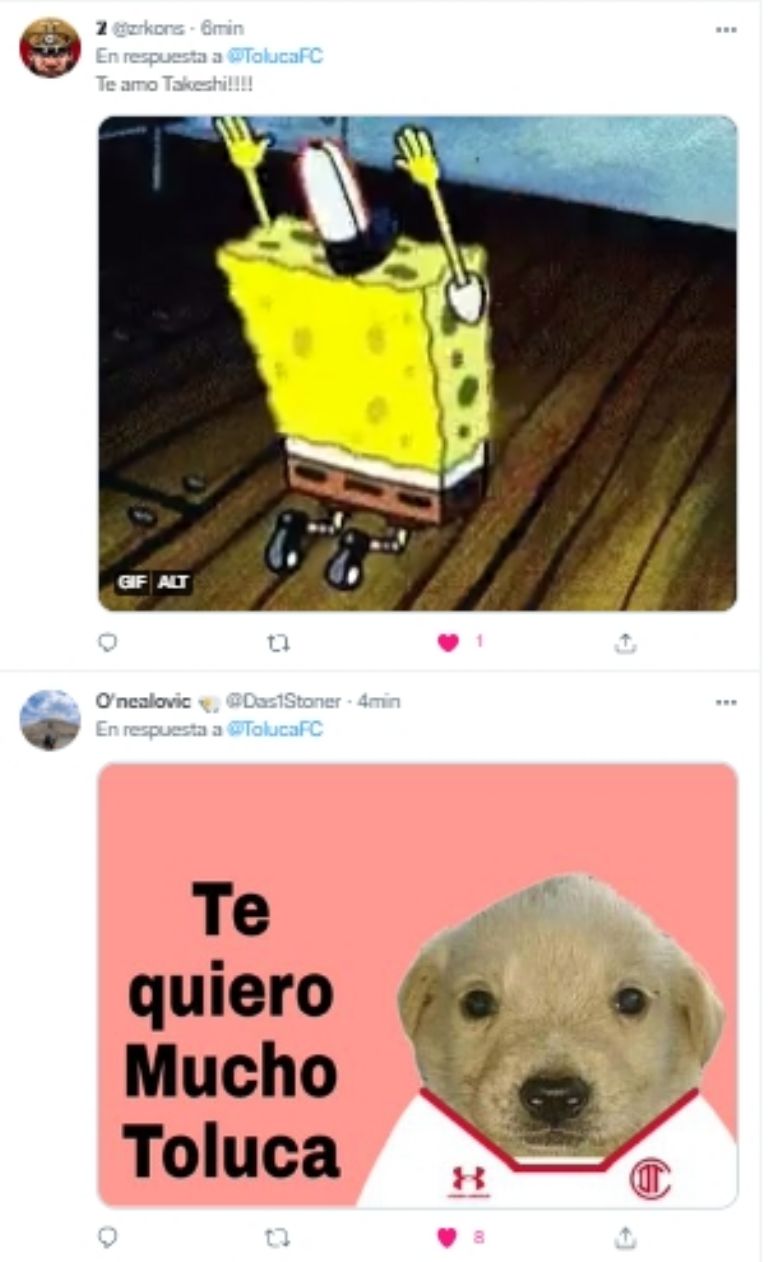This screenshot has width=768, height=1262.
Task: Open the Te quiero Mucho Toluca image
Action: (x=417, y=985)
